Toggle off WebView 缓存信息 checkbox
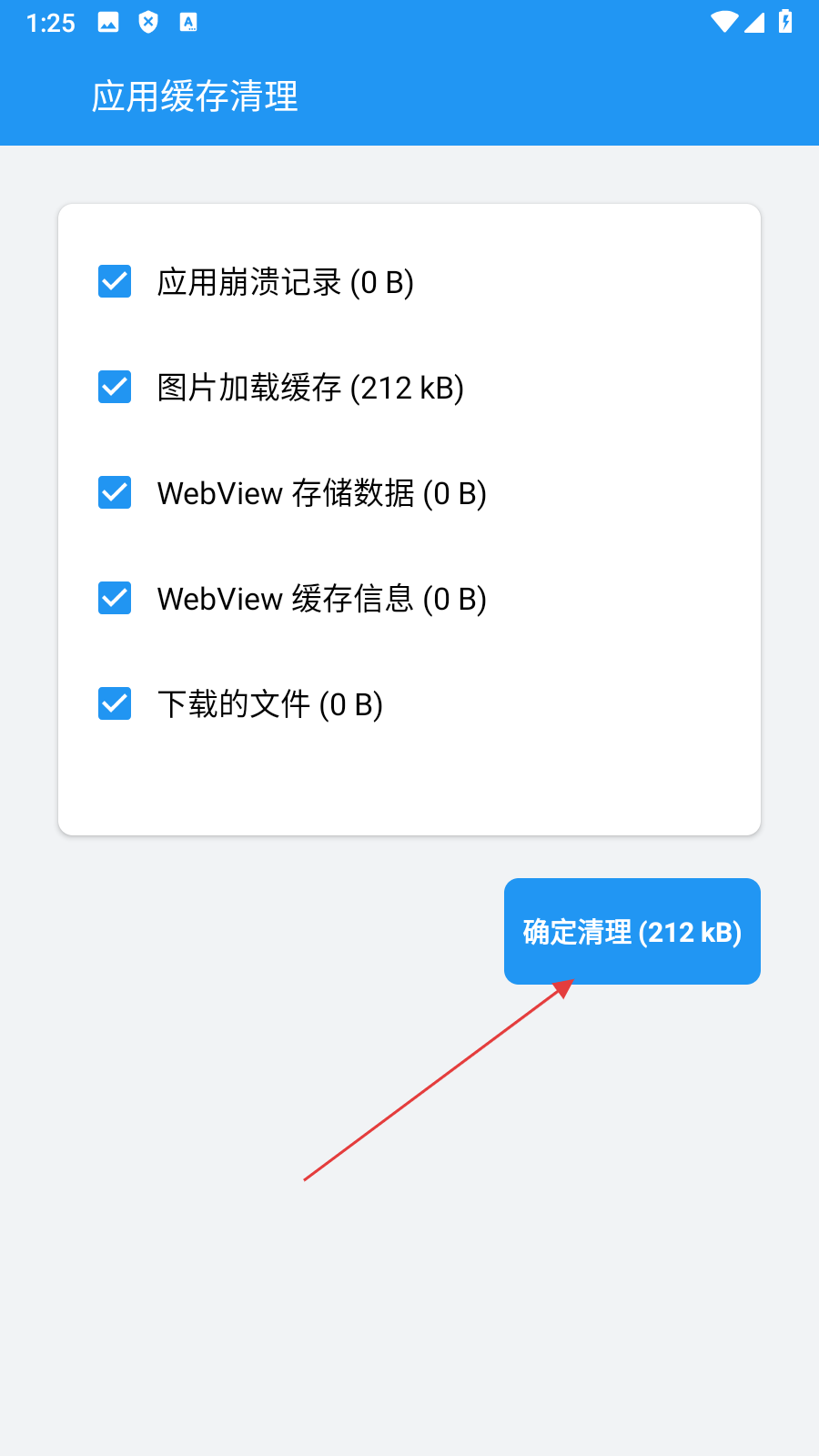 pos(115,599)
